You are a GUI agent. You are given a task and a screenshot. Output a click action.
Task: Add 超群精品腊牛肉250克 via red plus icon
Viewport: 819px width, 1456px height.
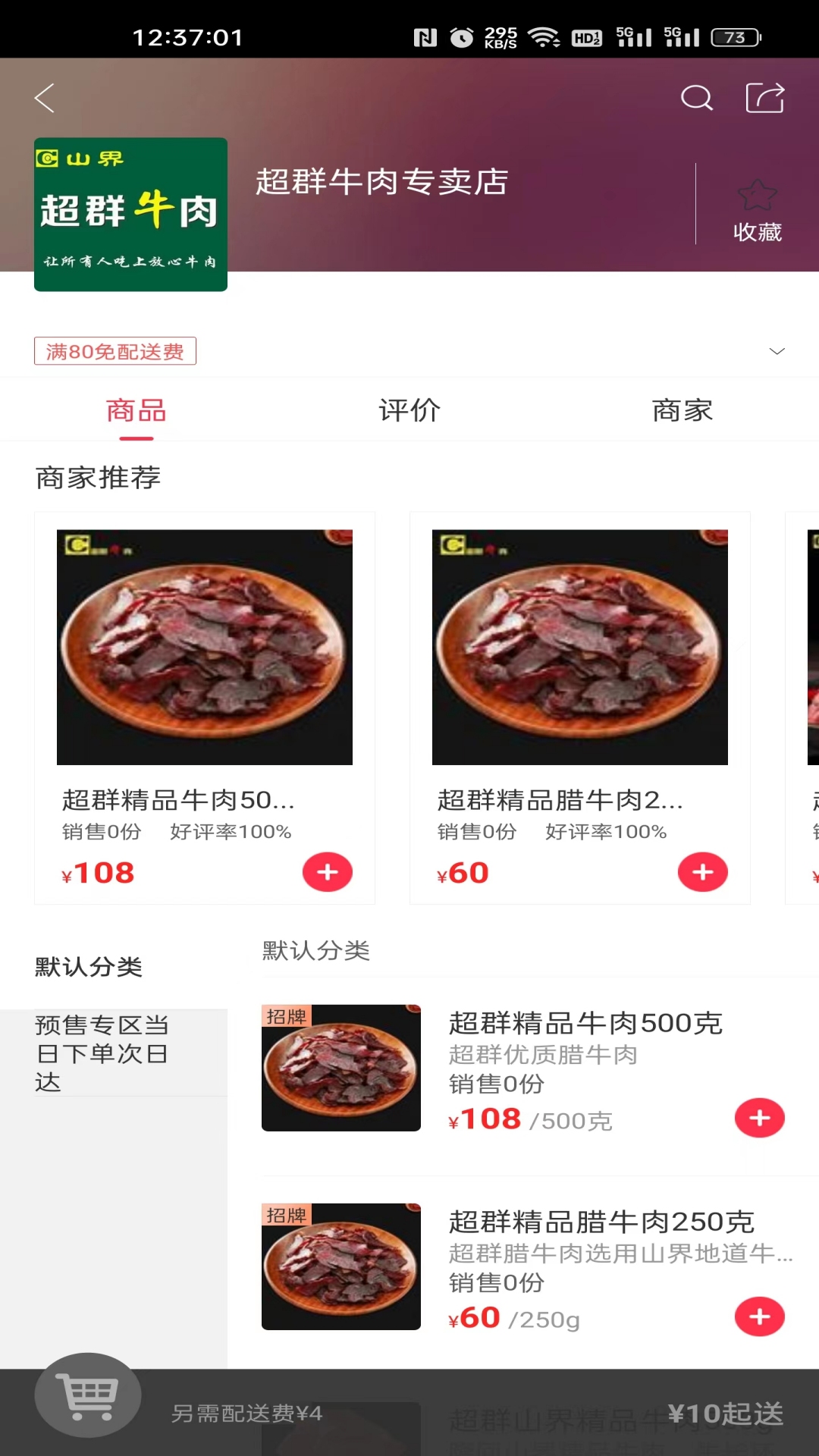(x=759, y=1317)
